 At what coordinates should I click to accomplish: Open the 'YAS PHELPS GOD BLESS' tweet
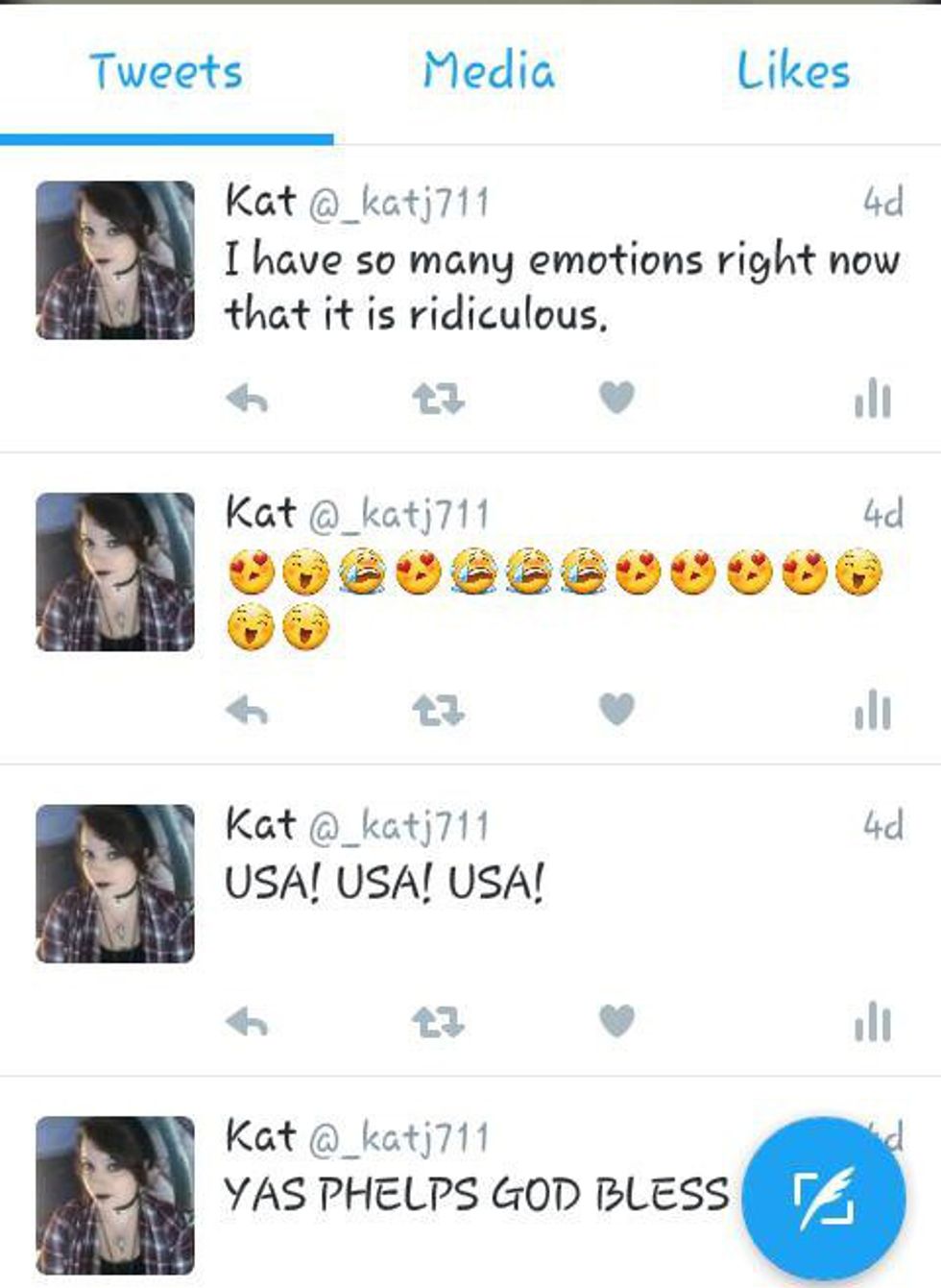click(x=475, y=1196)
